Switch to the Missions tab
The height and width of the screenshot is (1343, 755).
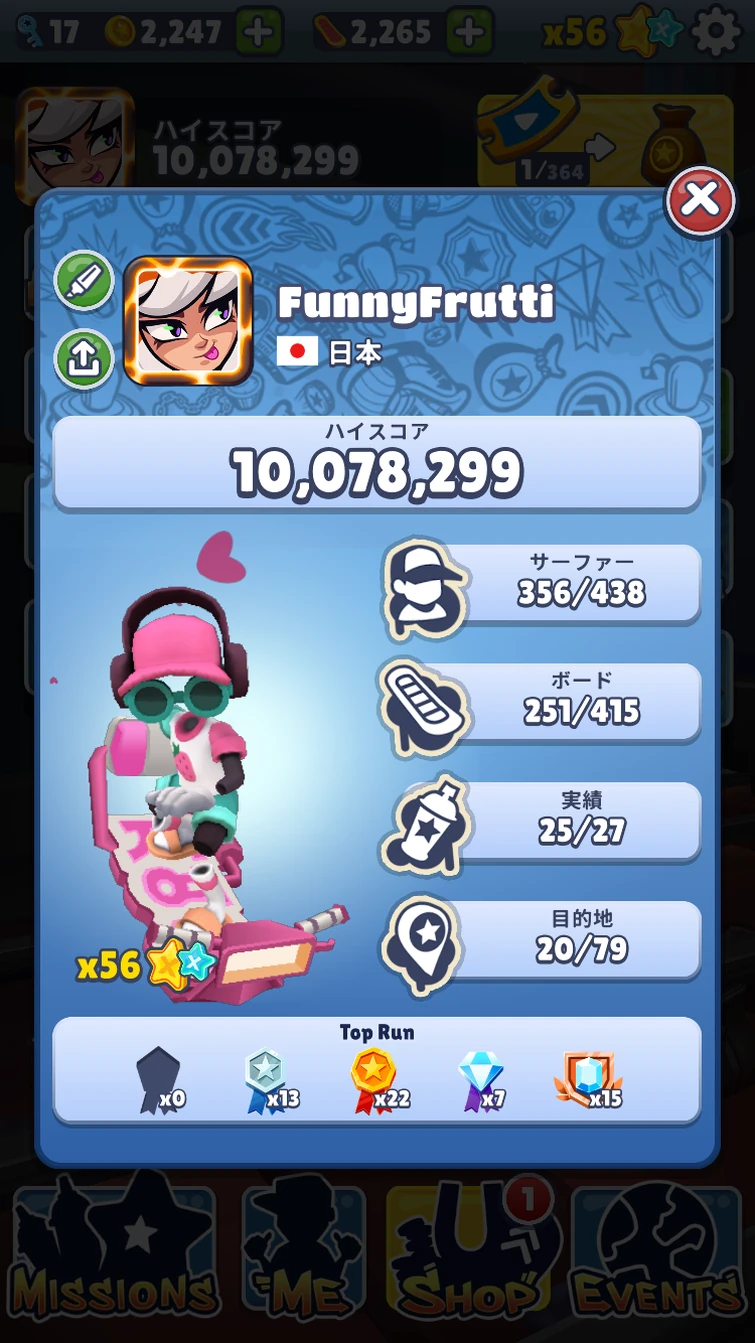pos(115,1256)
